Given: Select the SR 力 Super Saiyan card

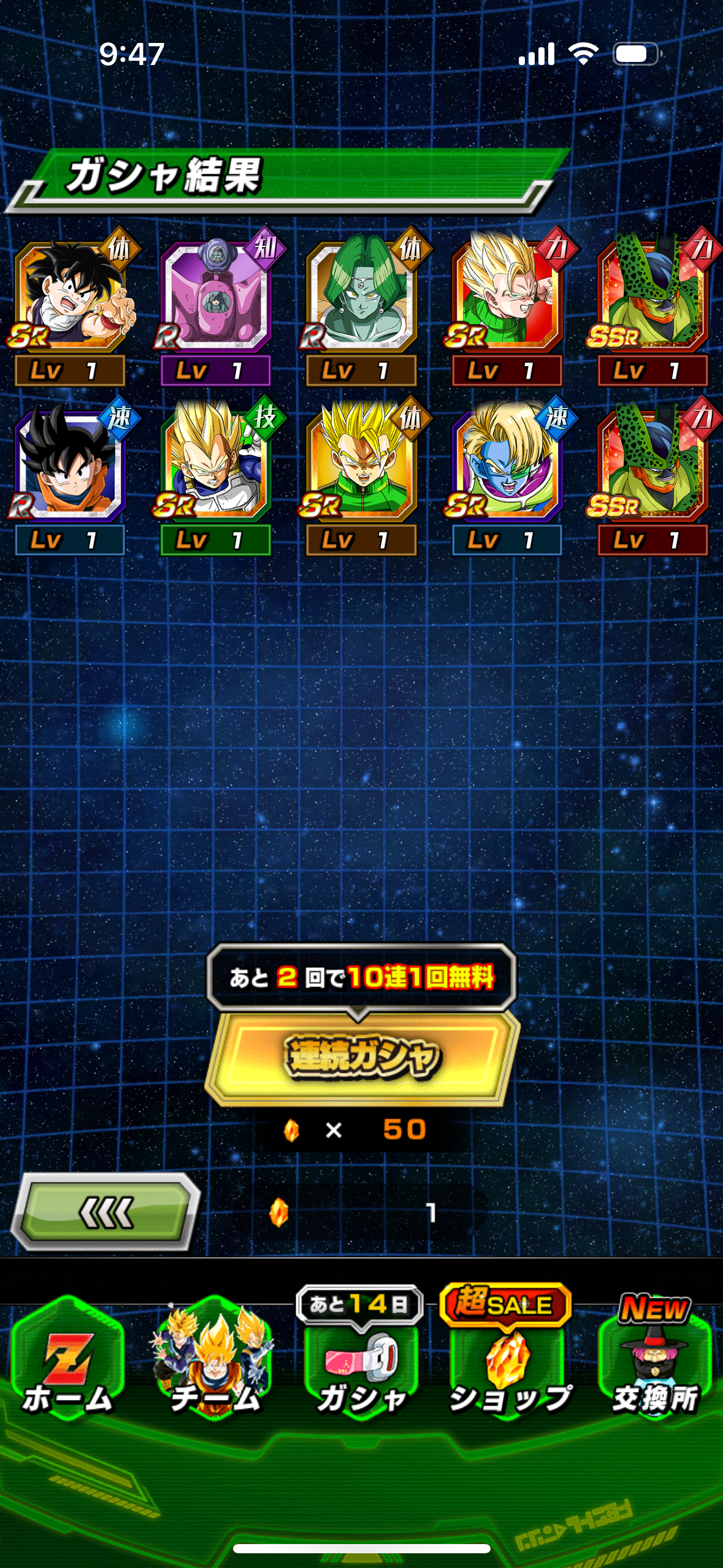Looking at the screenshot, I should click(507, 296).
